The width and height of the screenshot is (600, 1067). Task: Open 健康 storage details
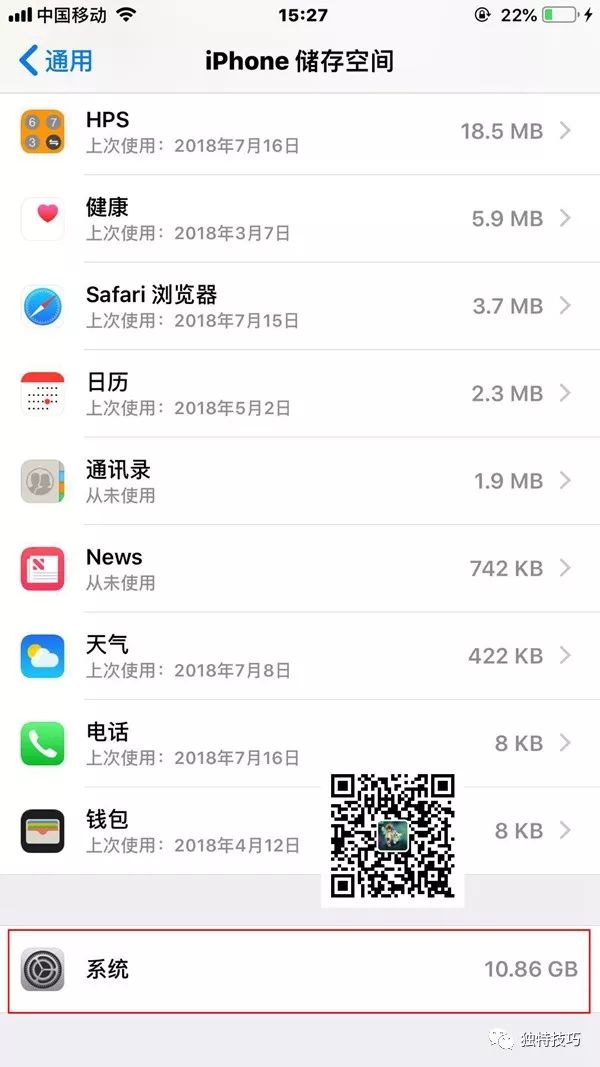click(x=300, y=218)
